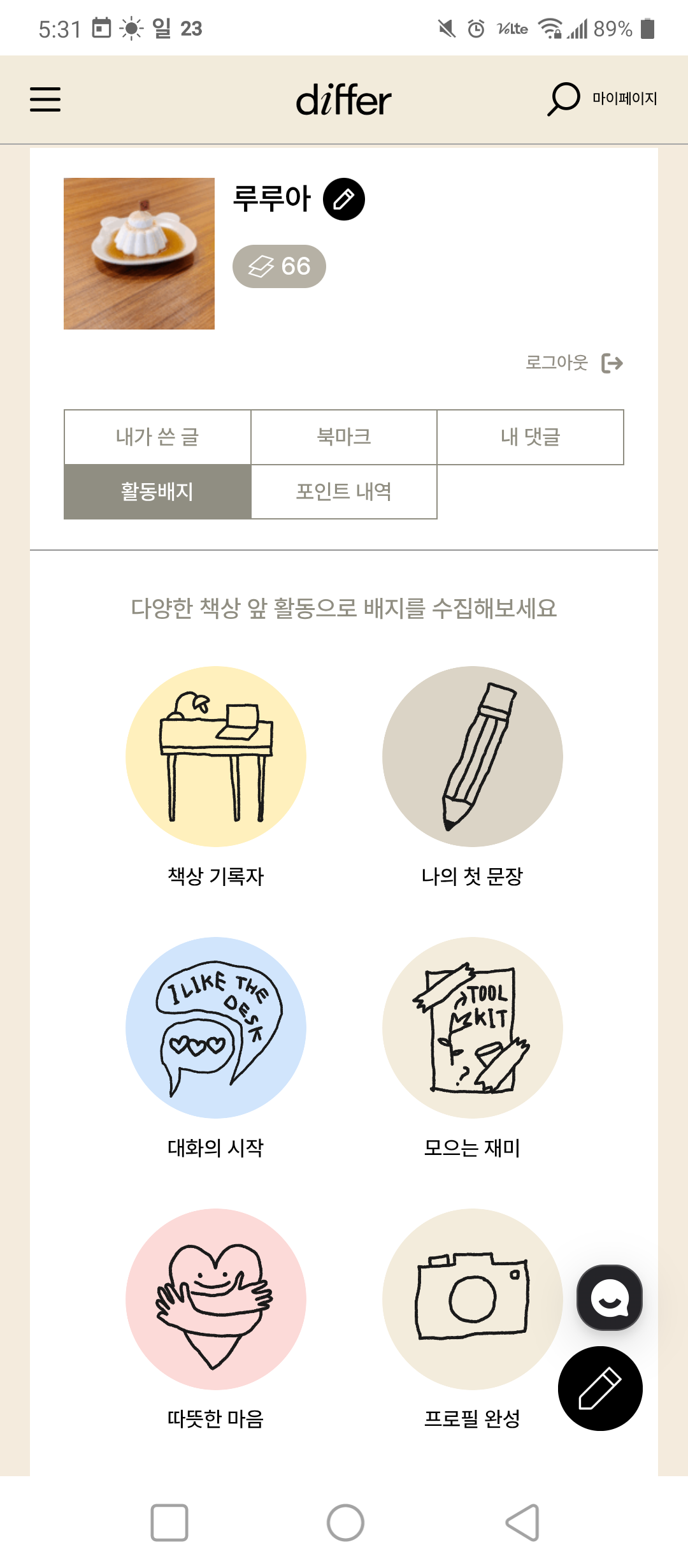
Task: Open the 북마크 tab
Action: (x=344, y=437)
